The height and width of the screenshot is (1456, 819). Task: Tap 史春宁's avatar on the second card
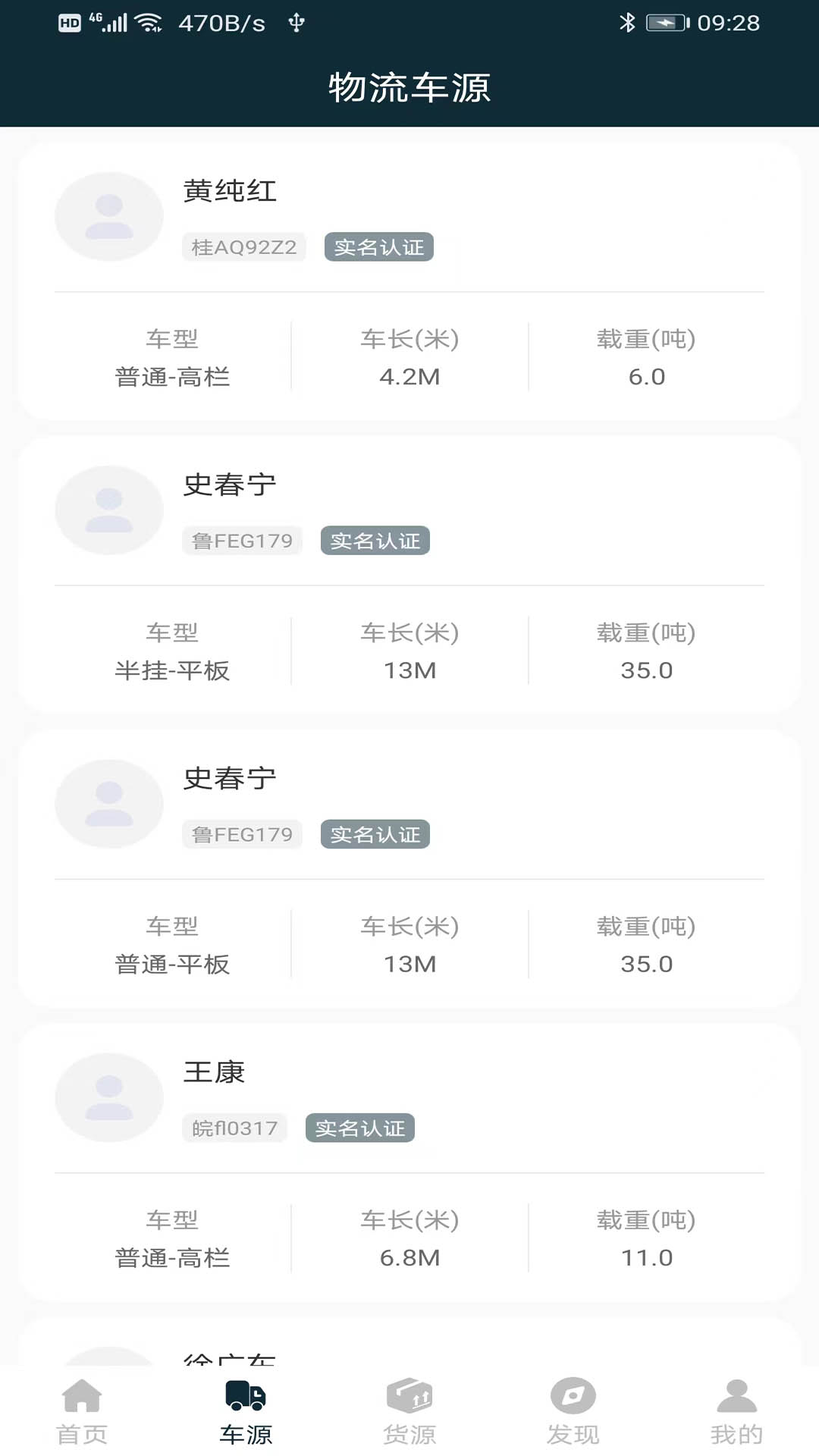(x=109, y=510)
